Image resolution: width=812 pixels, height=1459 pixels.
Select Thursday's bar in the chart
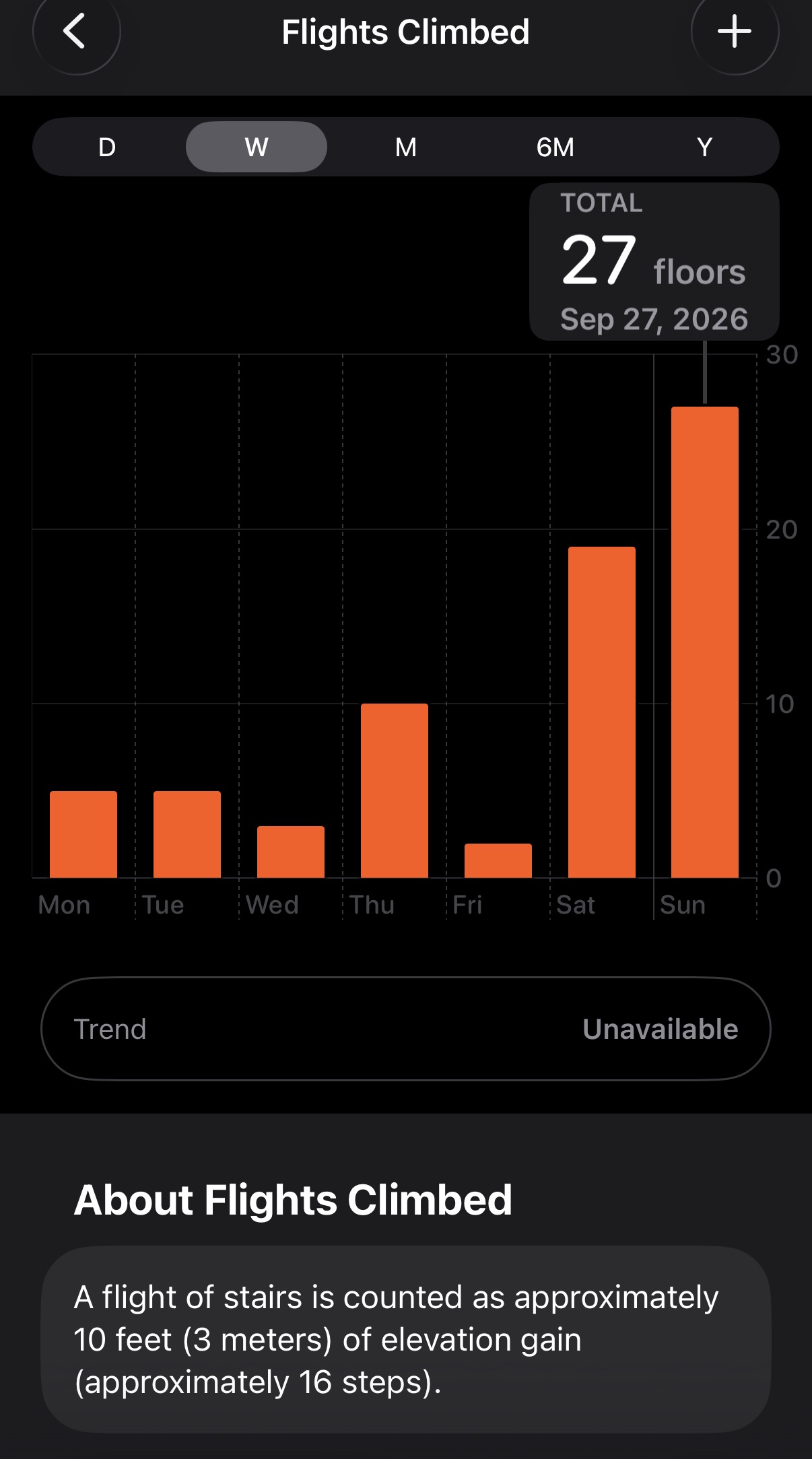395,790
